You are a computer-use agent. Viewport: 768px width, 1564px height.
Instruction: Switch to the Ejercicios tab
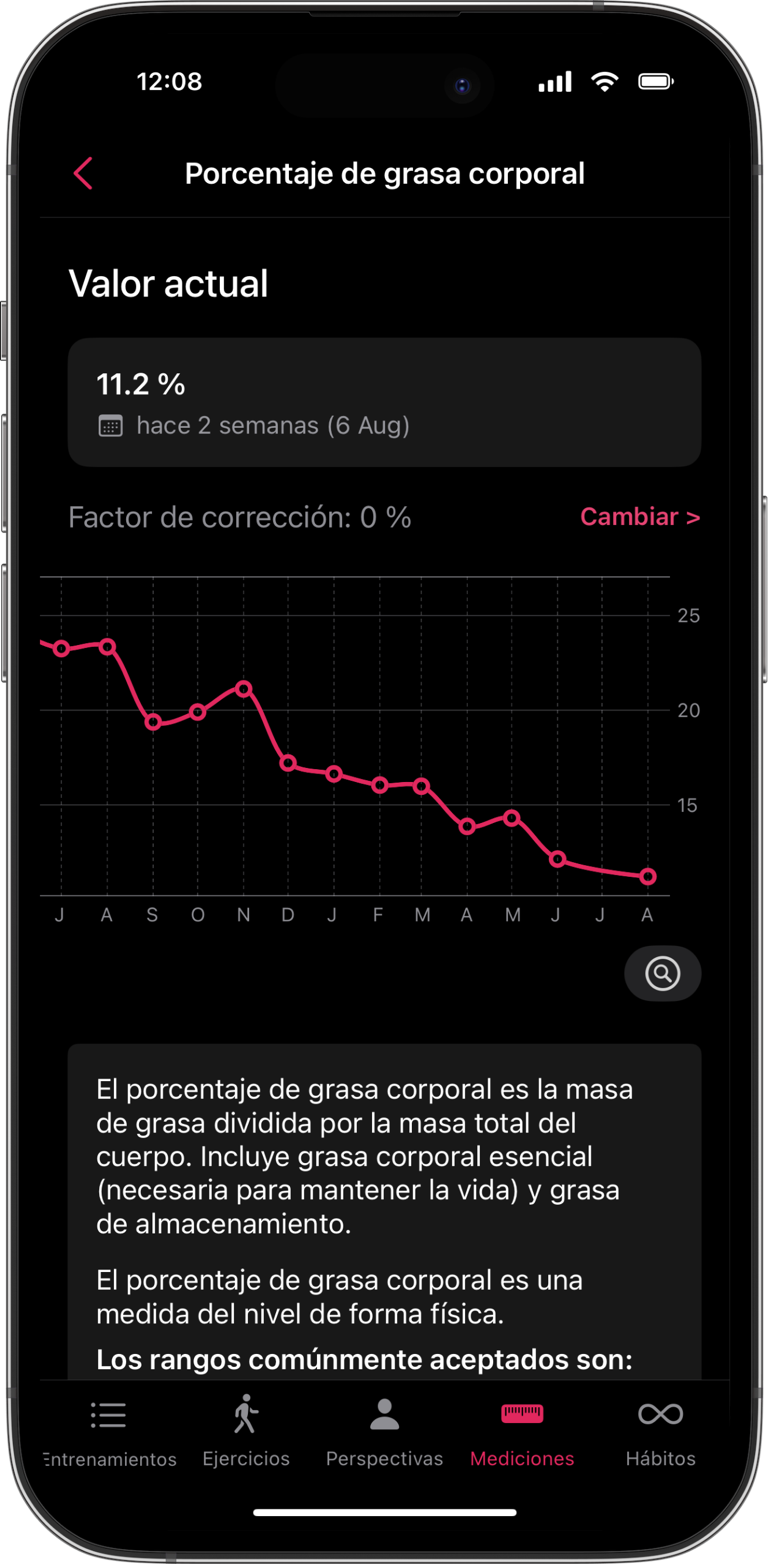click(x=246, y=1432)
